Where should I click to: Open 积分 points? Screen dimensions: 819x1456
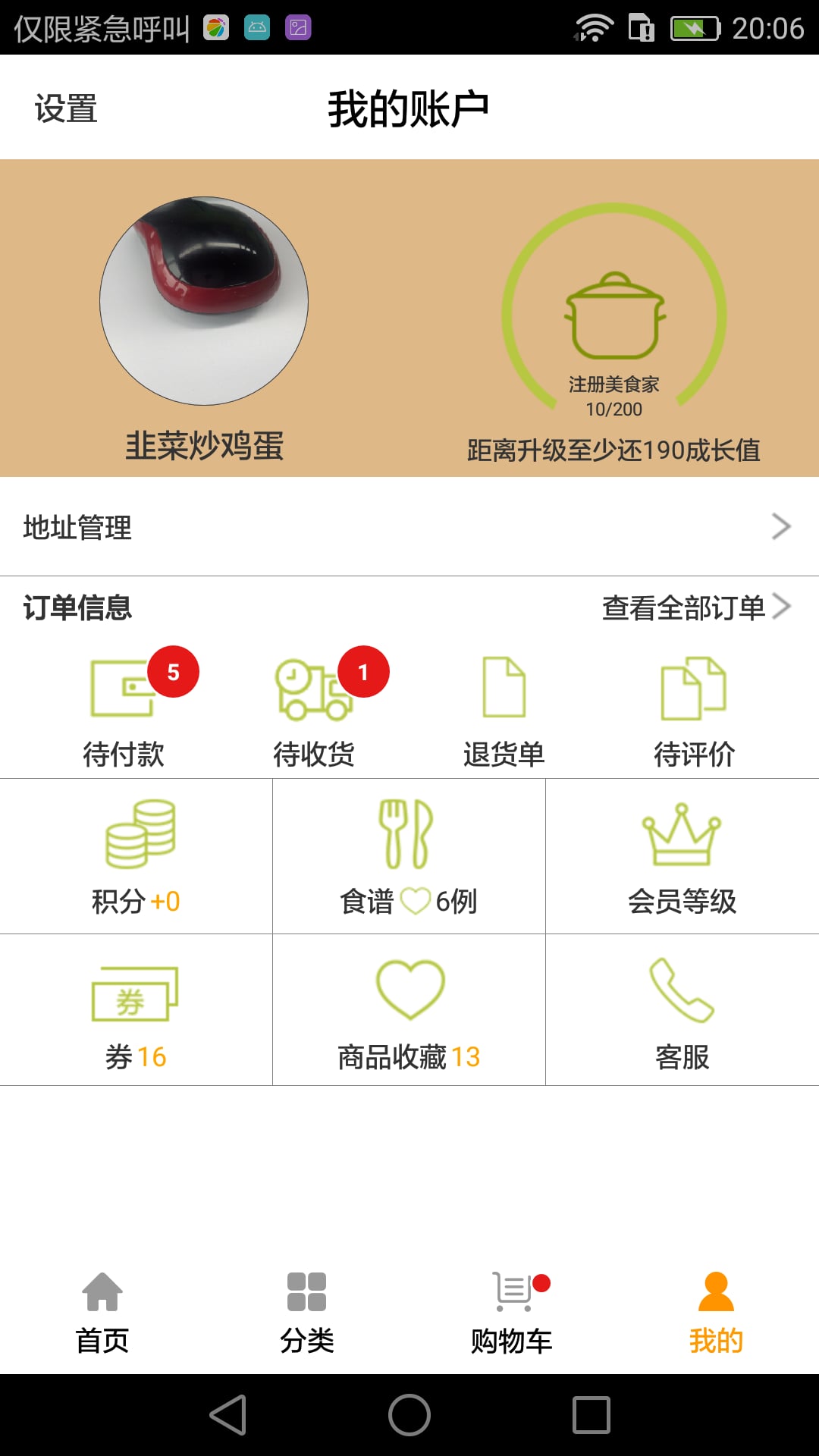136,856
